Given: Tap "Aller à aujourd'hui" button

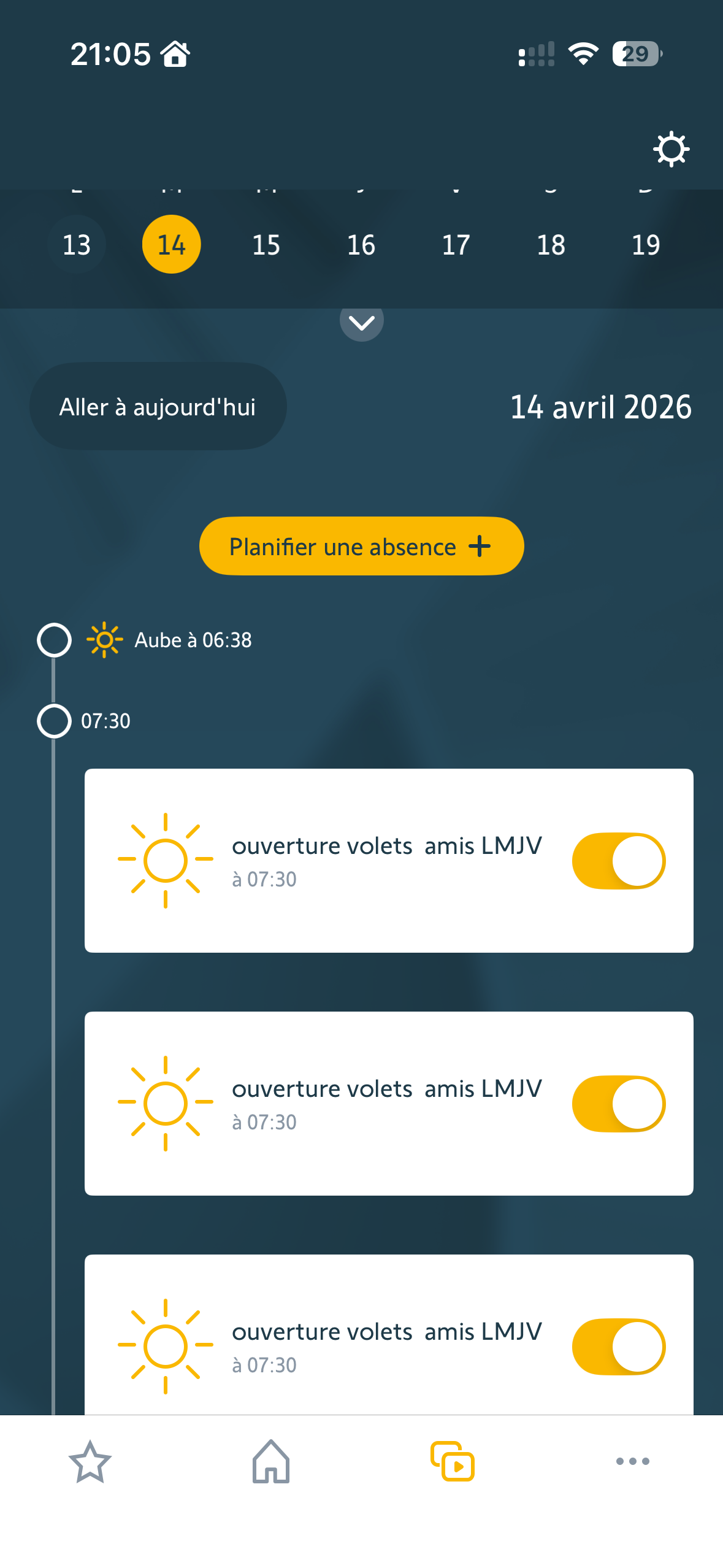Looking at the screenshot, I should [x=158, y=407].
